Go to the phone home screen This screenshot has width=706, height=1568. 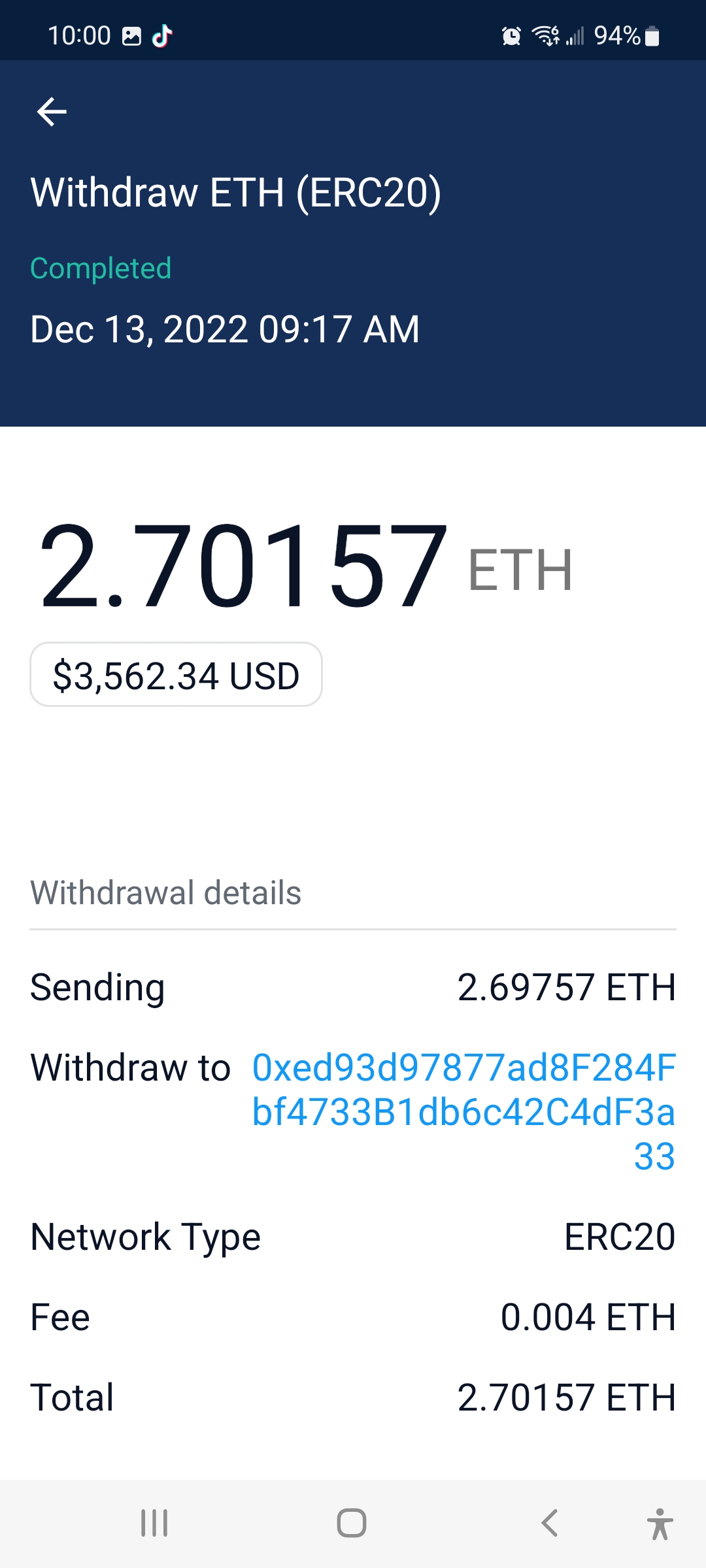click(x=352, y=1523)
